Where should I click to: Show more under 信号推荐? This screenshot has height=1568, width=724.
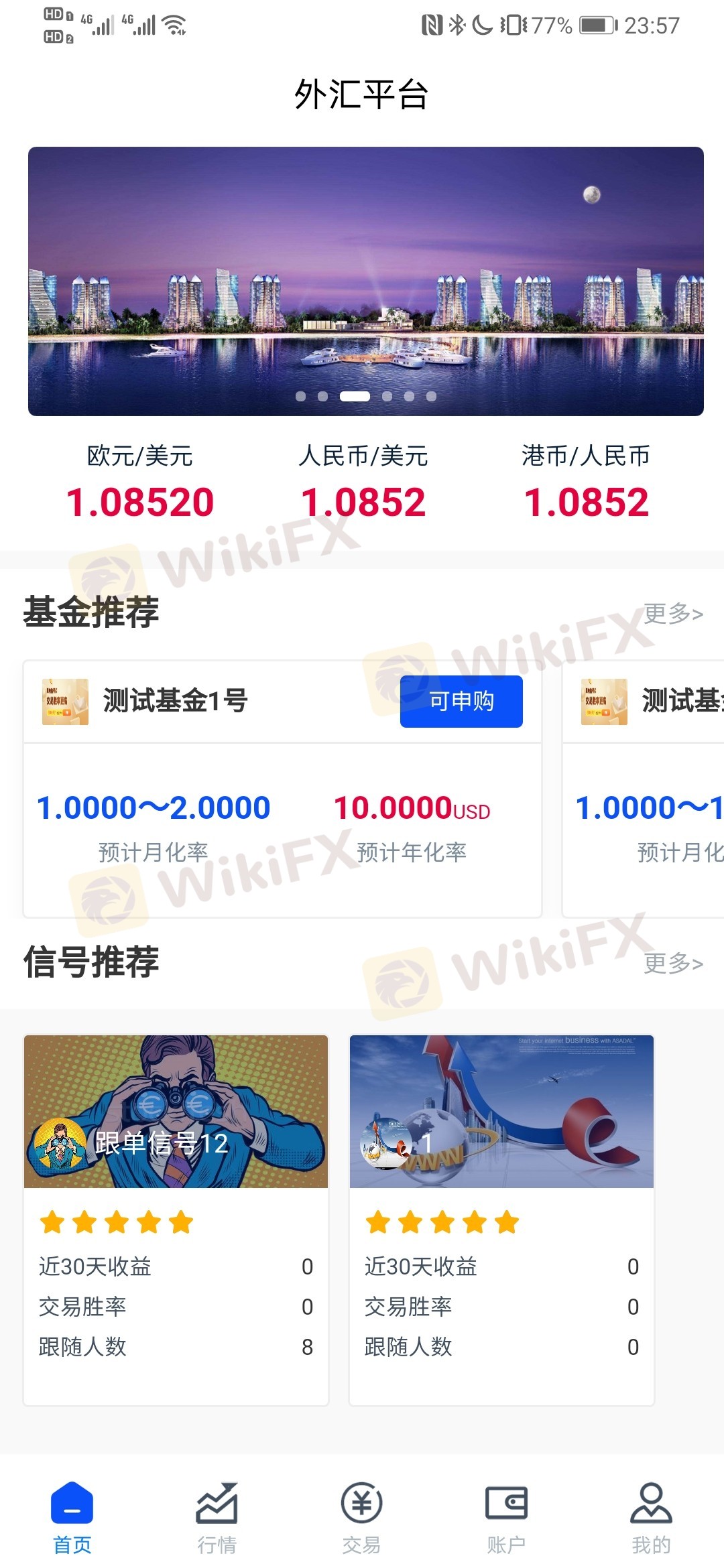[672, 963]
